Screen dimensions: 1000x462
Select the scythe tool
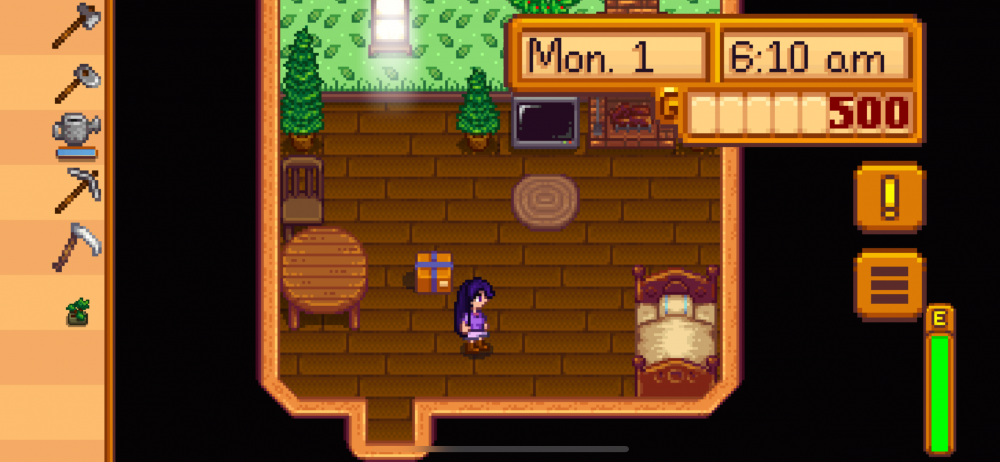point(76,245)
